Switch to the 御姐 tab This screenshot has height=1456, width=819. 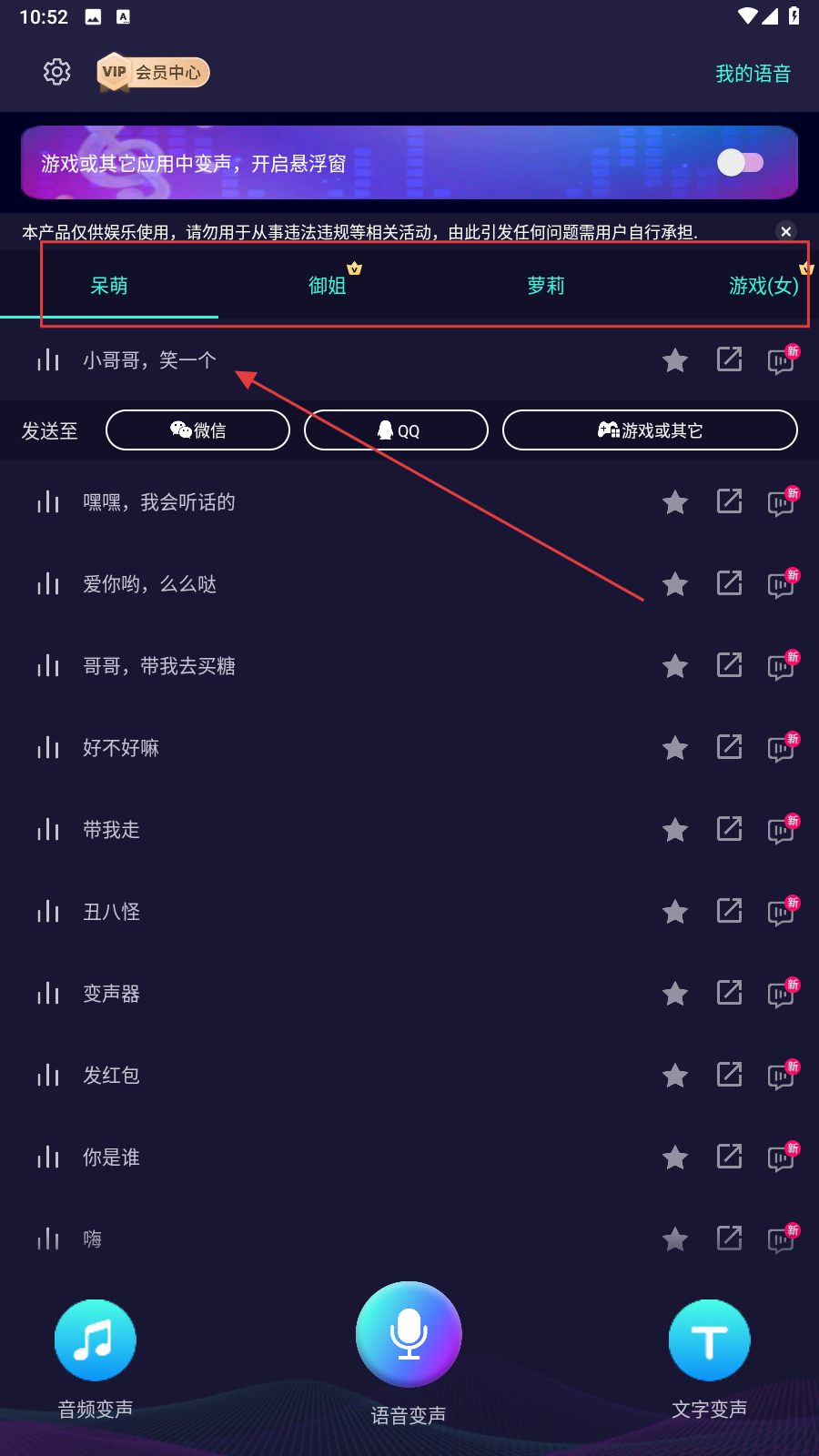click(x=328, y=285)
